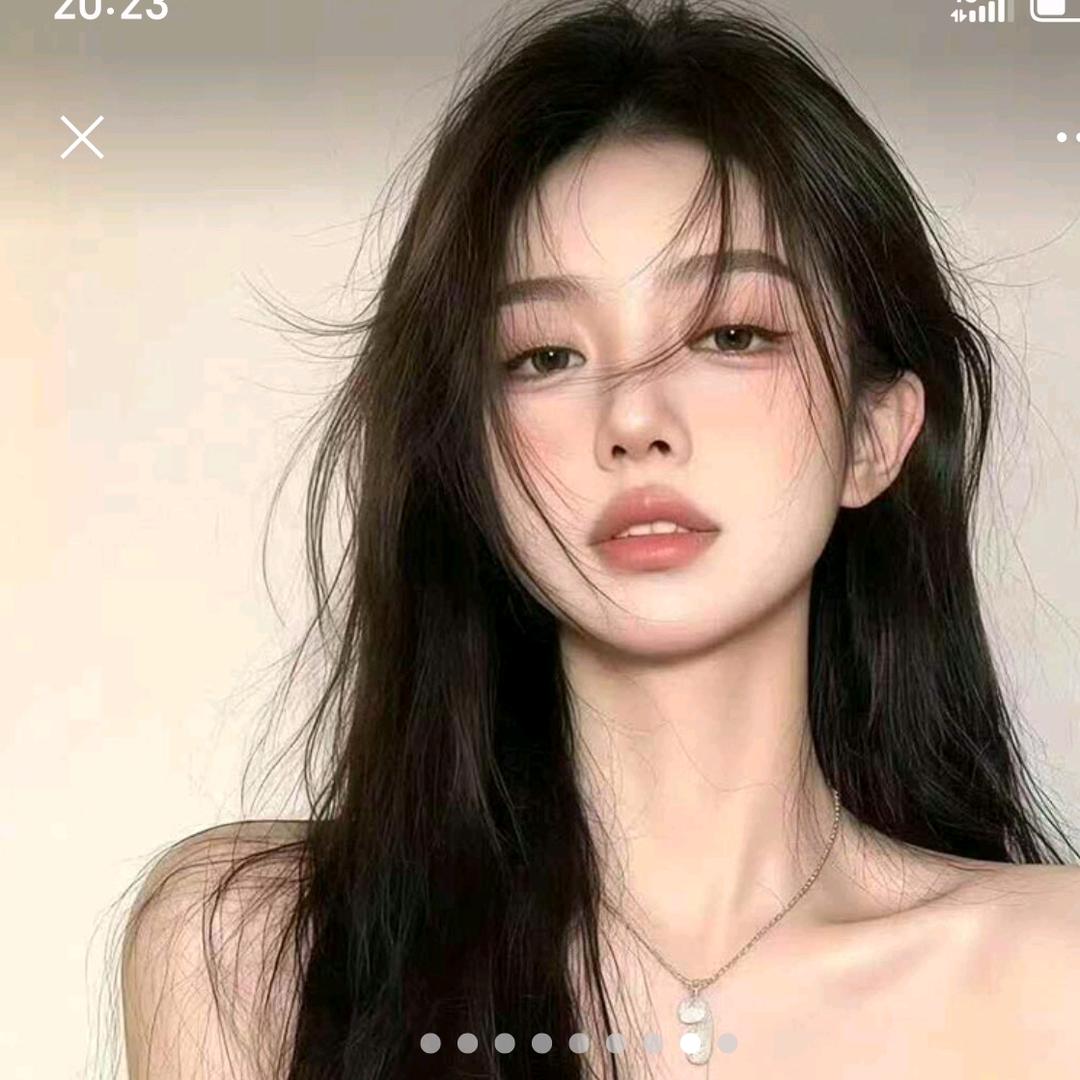Open the three-dot overflow menu
The height and width of the screenshot is (1080, 1080).
pos(1066,137)
